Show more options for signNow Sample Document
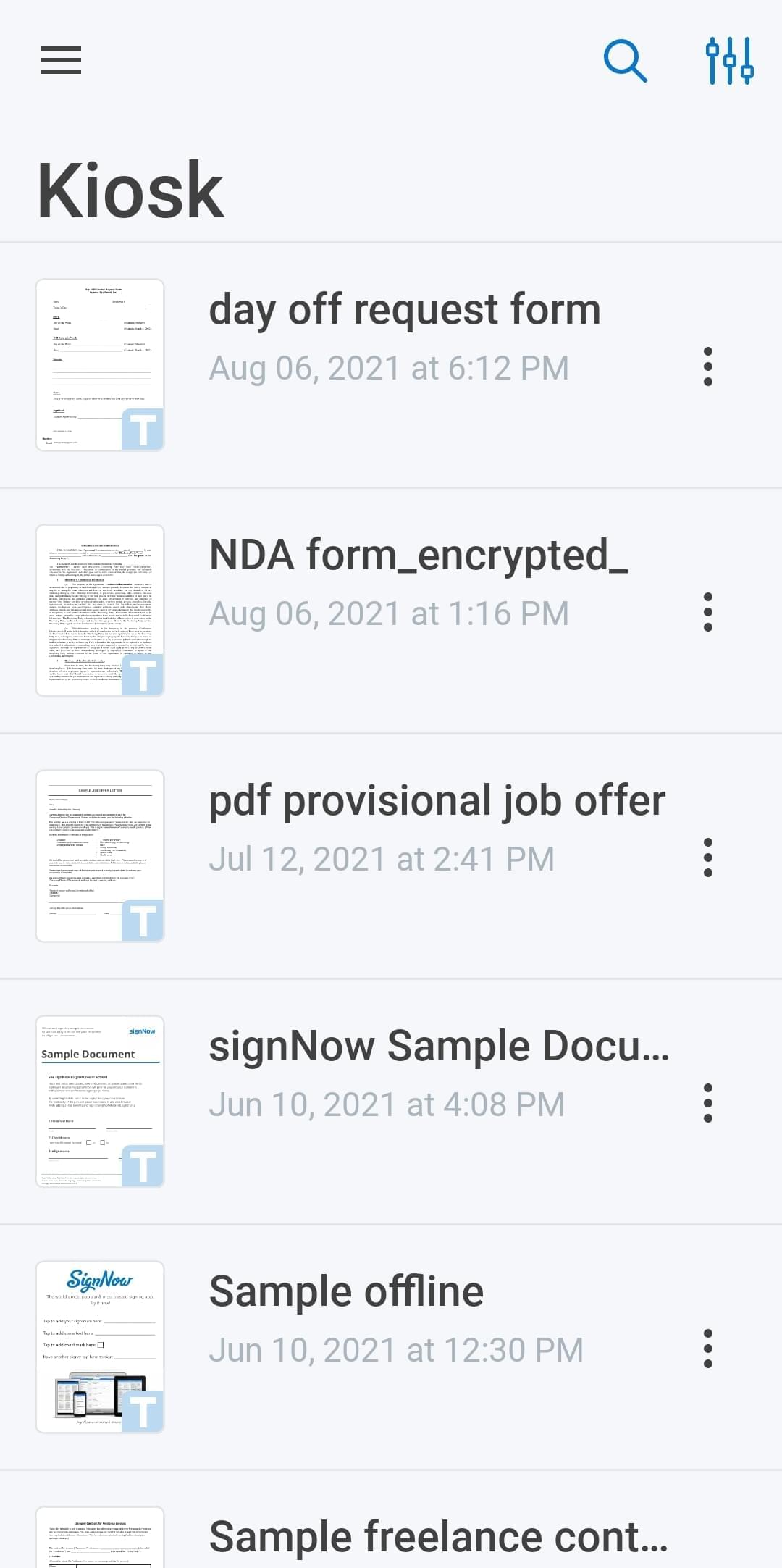Viewport: 782px width, 1568px height. click(708, 1103)
